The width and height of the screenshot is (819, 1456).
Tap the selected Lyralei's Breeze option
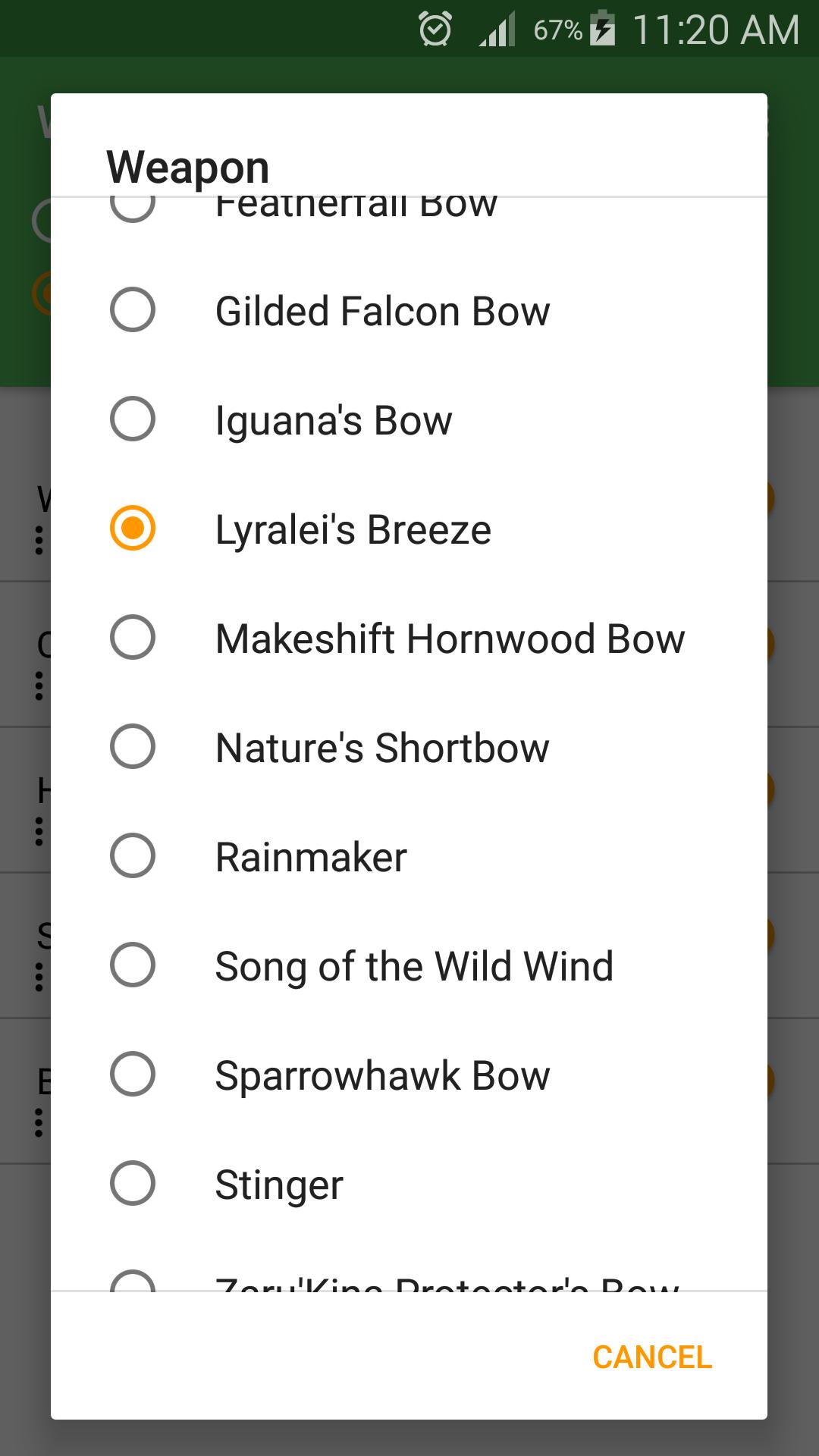pyautogui.click(x=353, y=529)
